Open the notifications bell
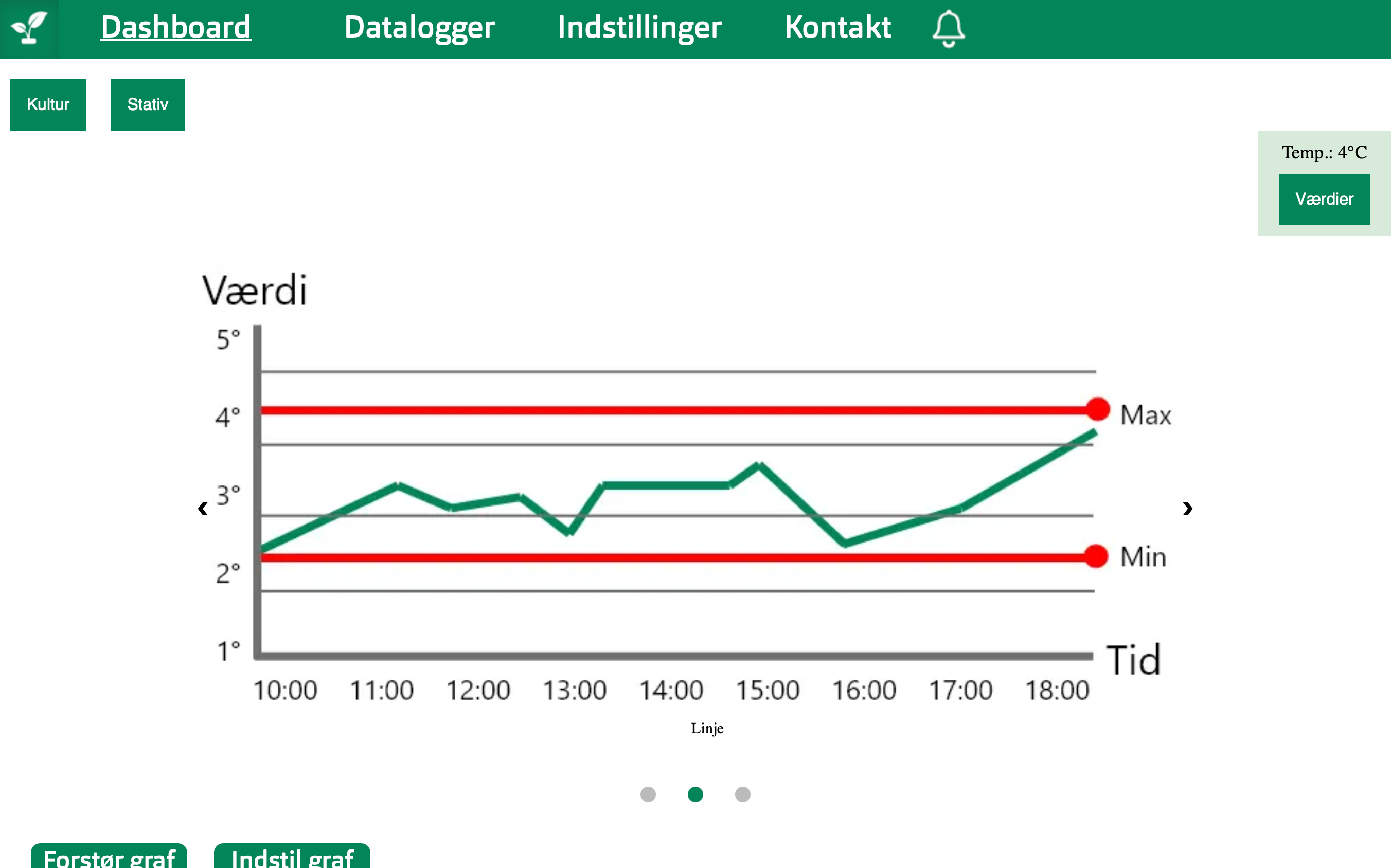This screenshot has width=1391, height=868. click(x=948, y=28)
